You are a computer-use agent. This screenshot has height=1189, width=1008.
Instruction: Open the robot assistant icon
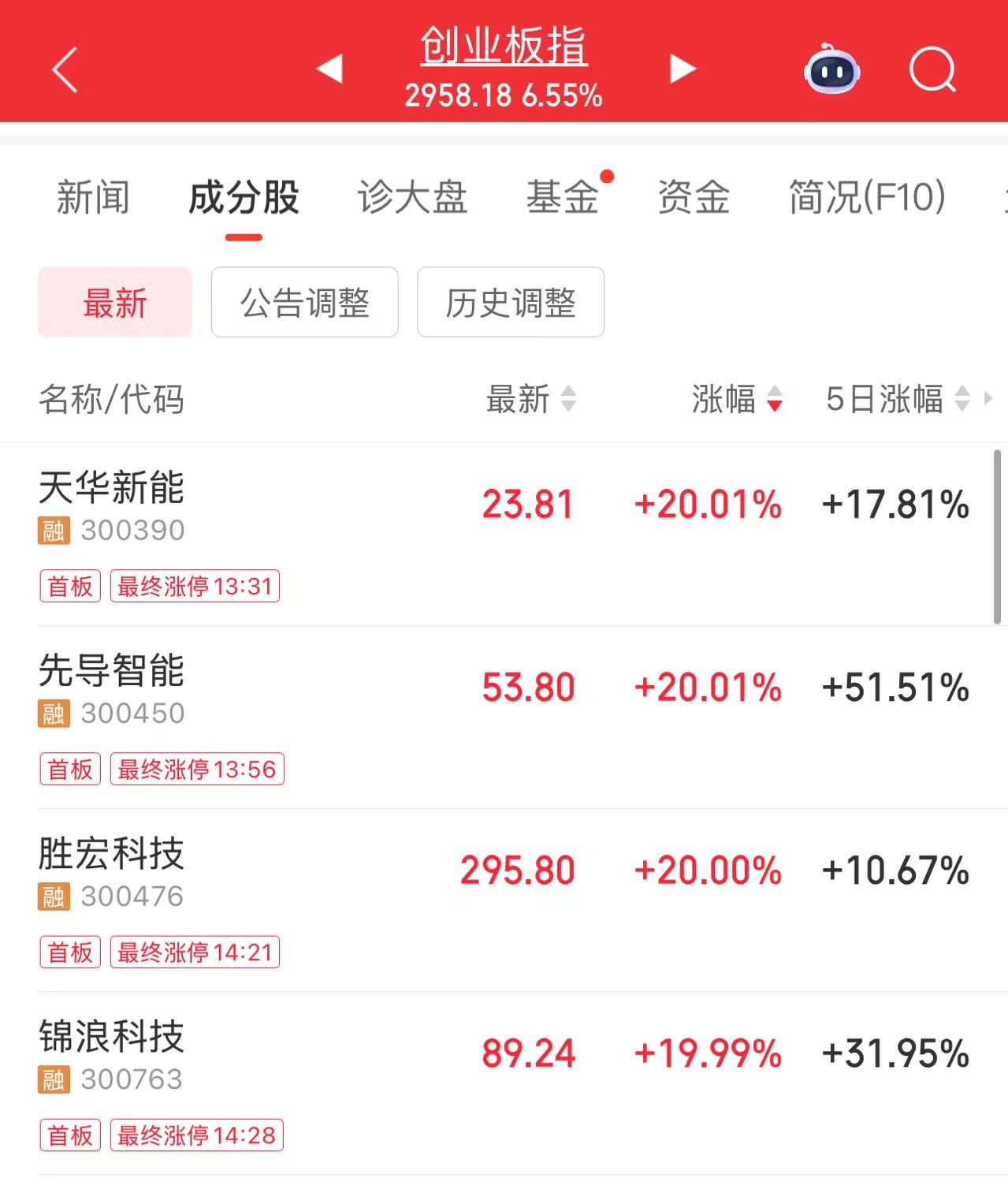pos(831,69)
